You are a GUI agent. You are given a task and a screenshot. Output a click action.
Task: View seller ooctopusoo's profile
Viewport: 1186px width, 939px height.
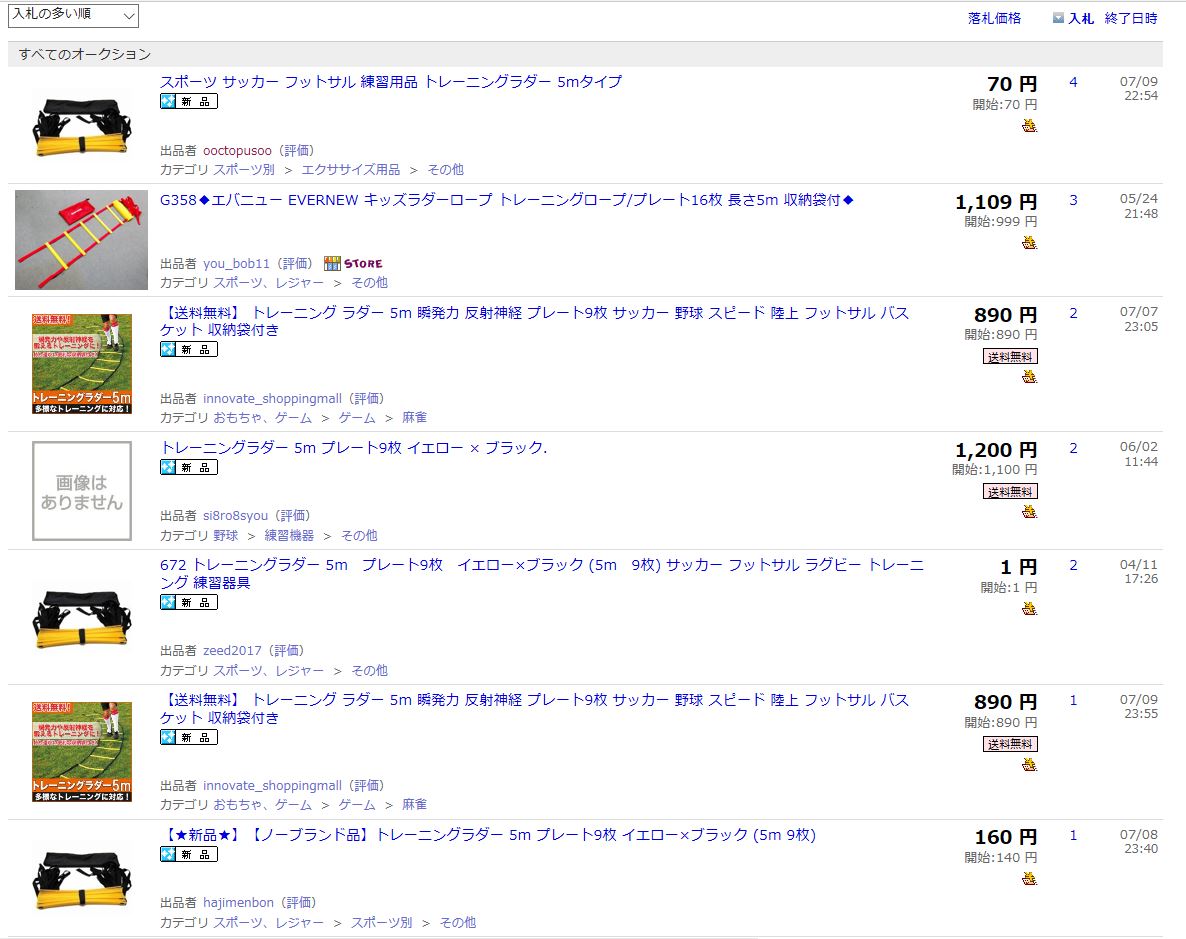pyautogui.click(x=237, y=151)
